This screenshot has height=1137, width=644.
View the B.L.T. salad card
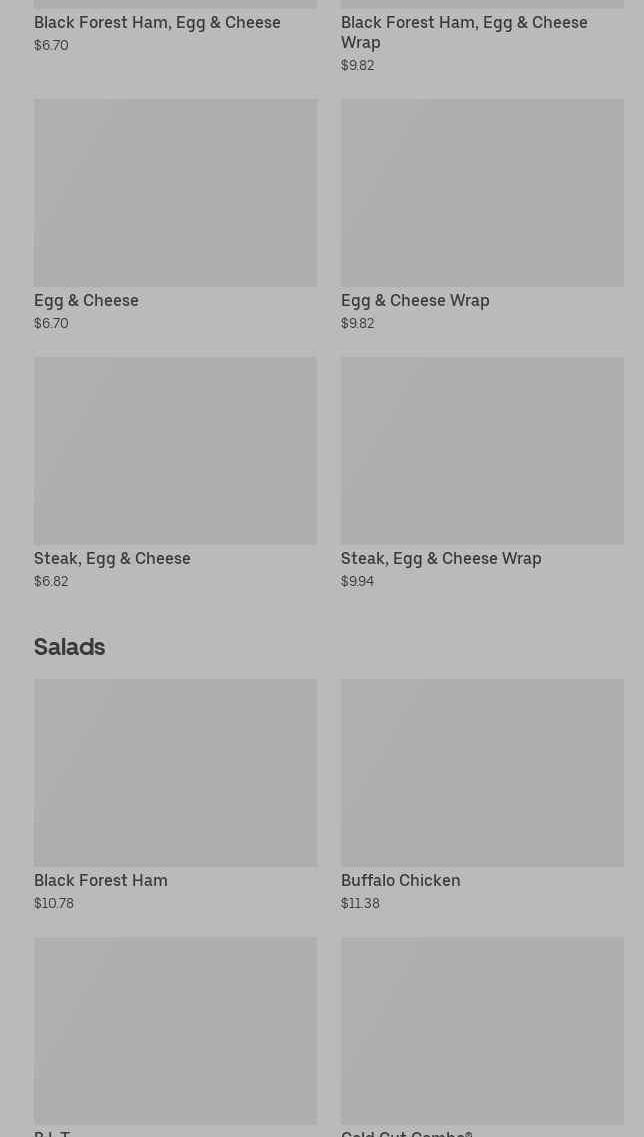pyautogui.click(x=175, y=1031)
